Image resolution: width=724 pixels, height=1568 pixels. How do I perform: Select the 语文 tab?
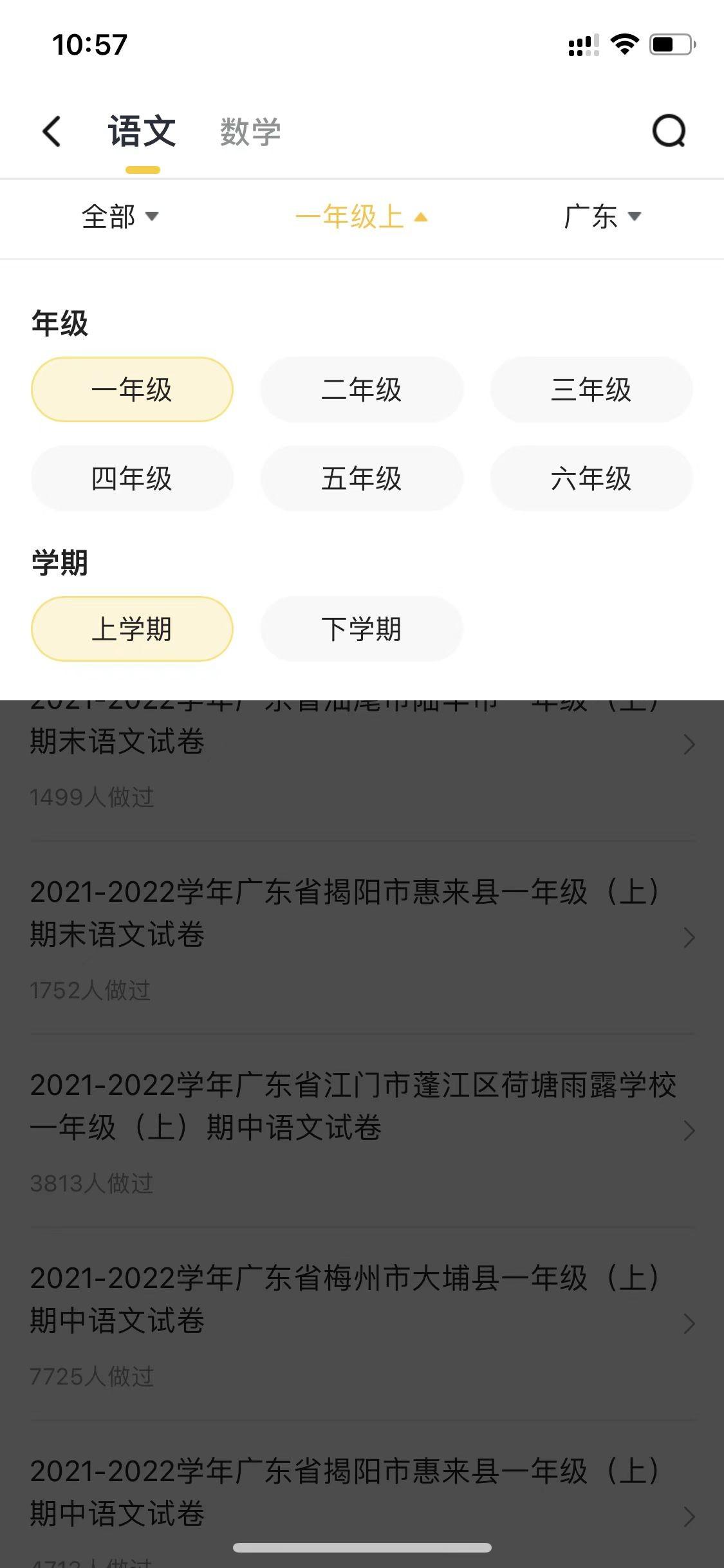tap(142, 132)
